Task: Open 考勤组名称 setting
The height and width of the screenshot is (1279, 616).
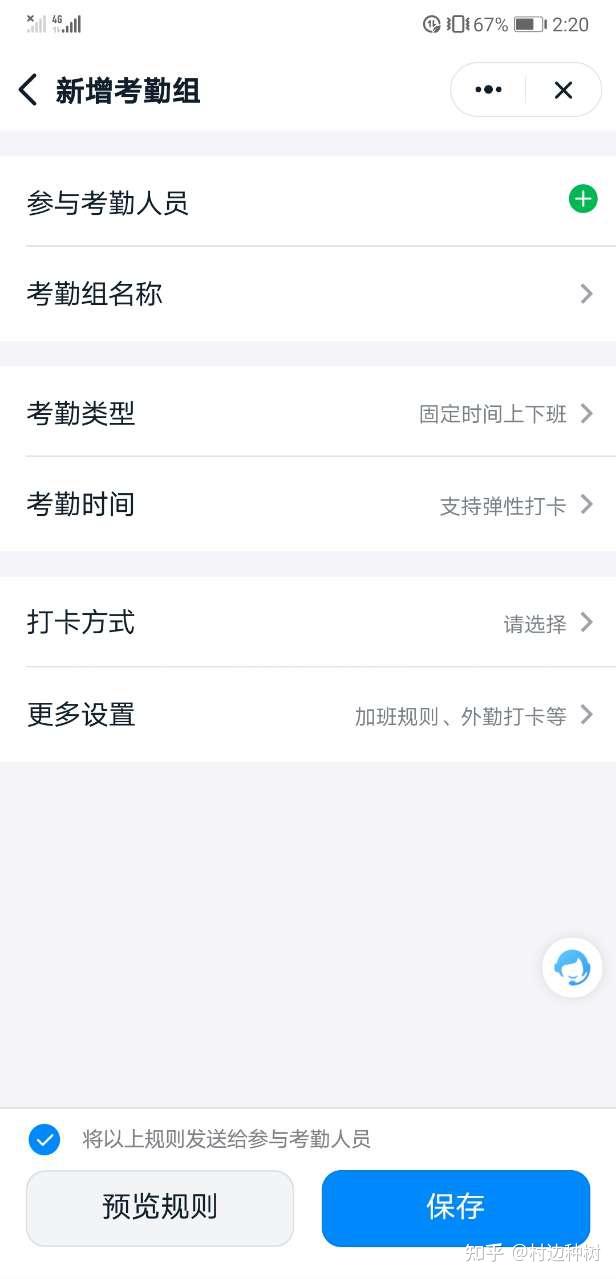Action: (308, 294)
